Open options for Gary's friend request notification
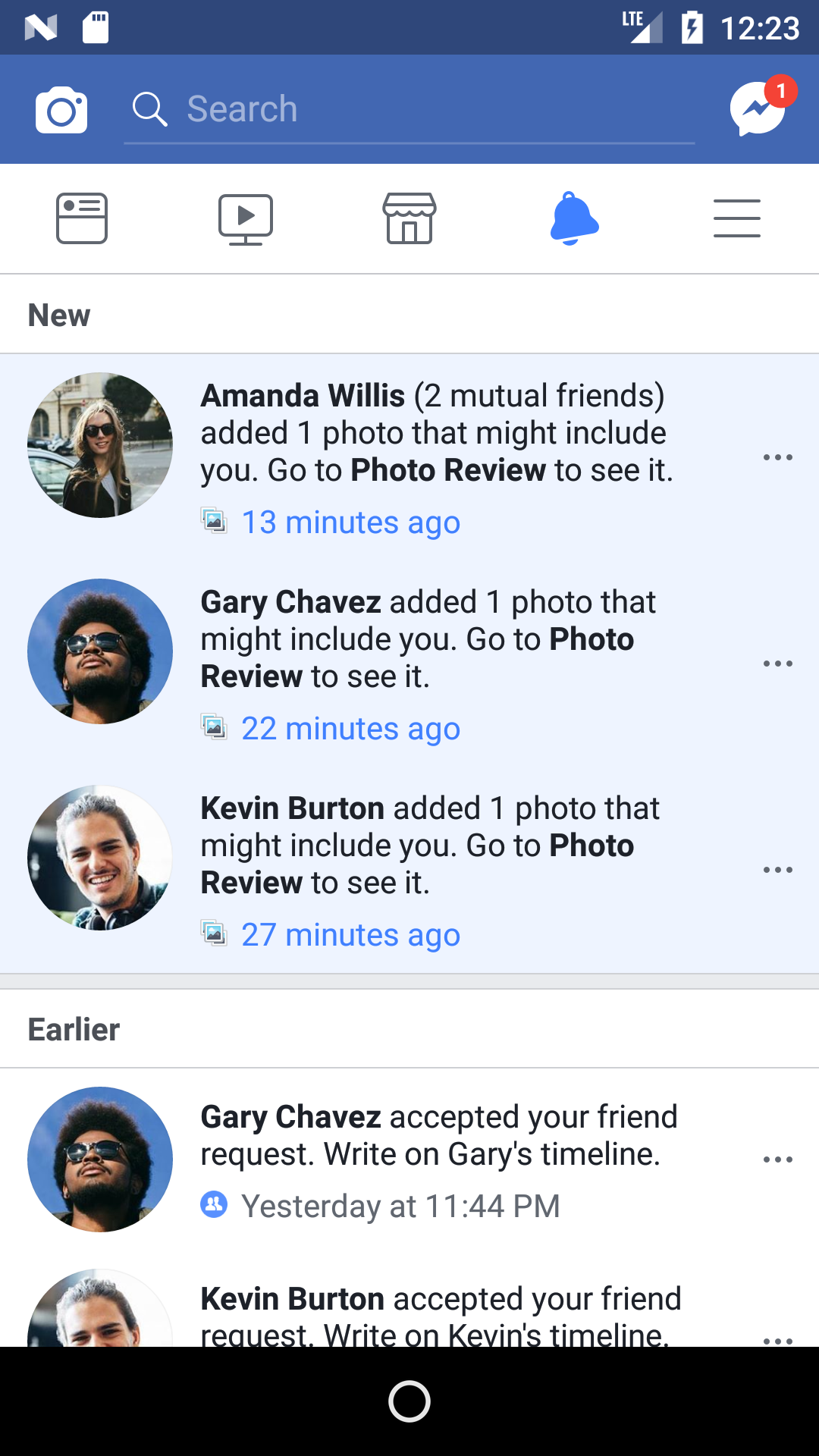Screen dimensions: 819x1456 pyautogui.click(x=778, y=1159)
